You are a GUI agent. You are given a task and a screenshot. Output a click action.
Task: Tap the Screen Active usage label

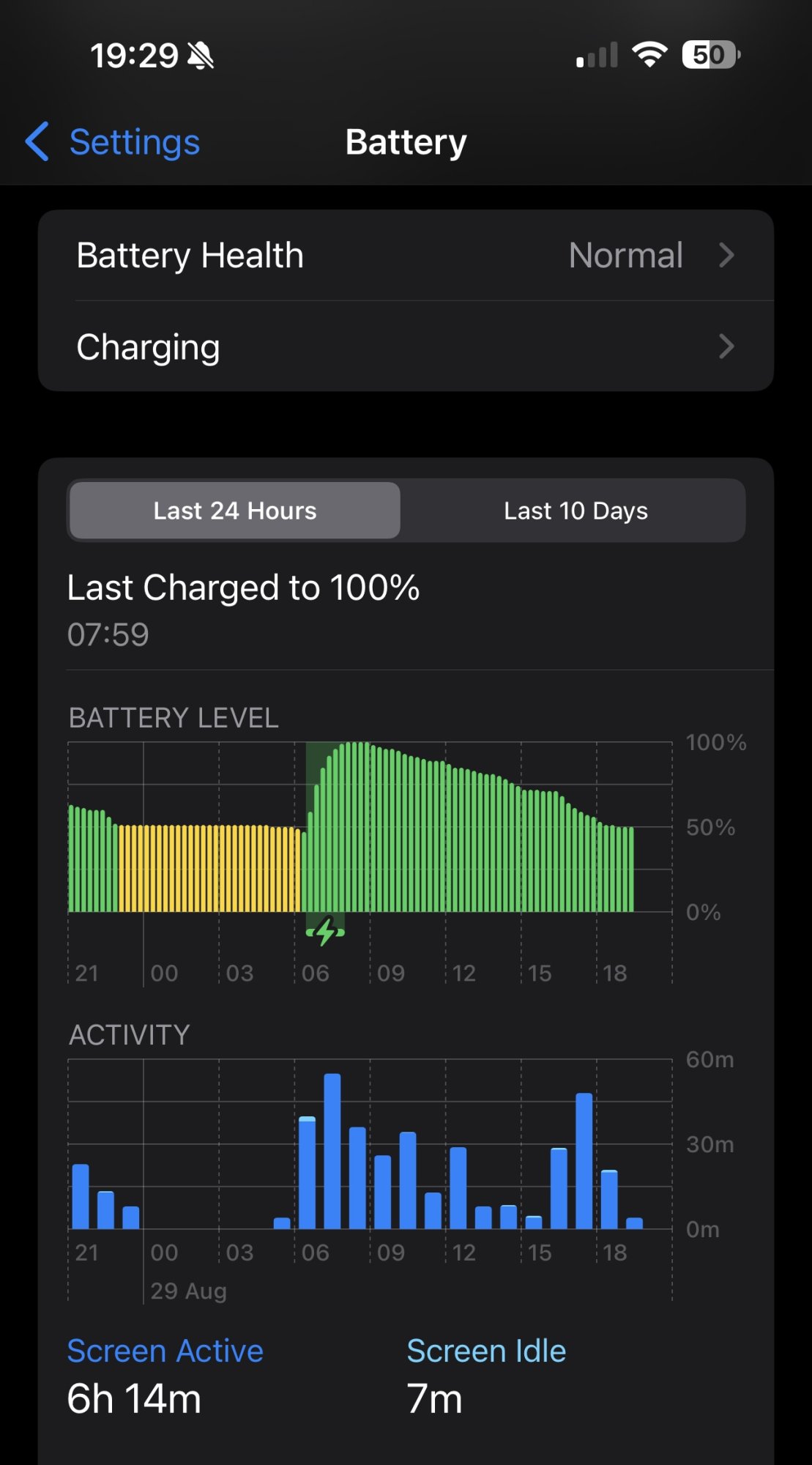pyautogui.click(x=165, y=1351)
